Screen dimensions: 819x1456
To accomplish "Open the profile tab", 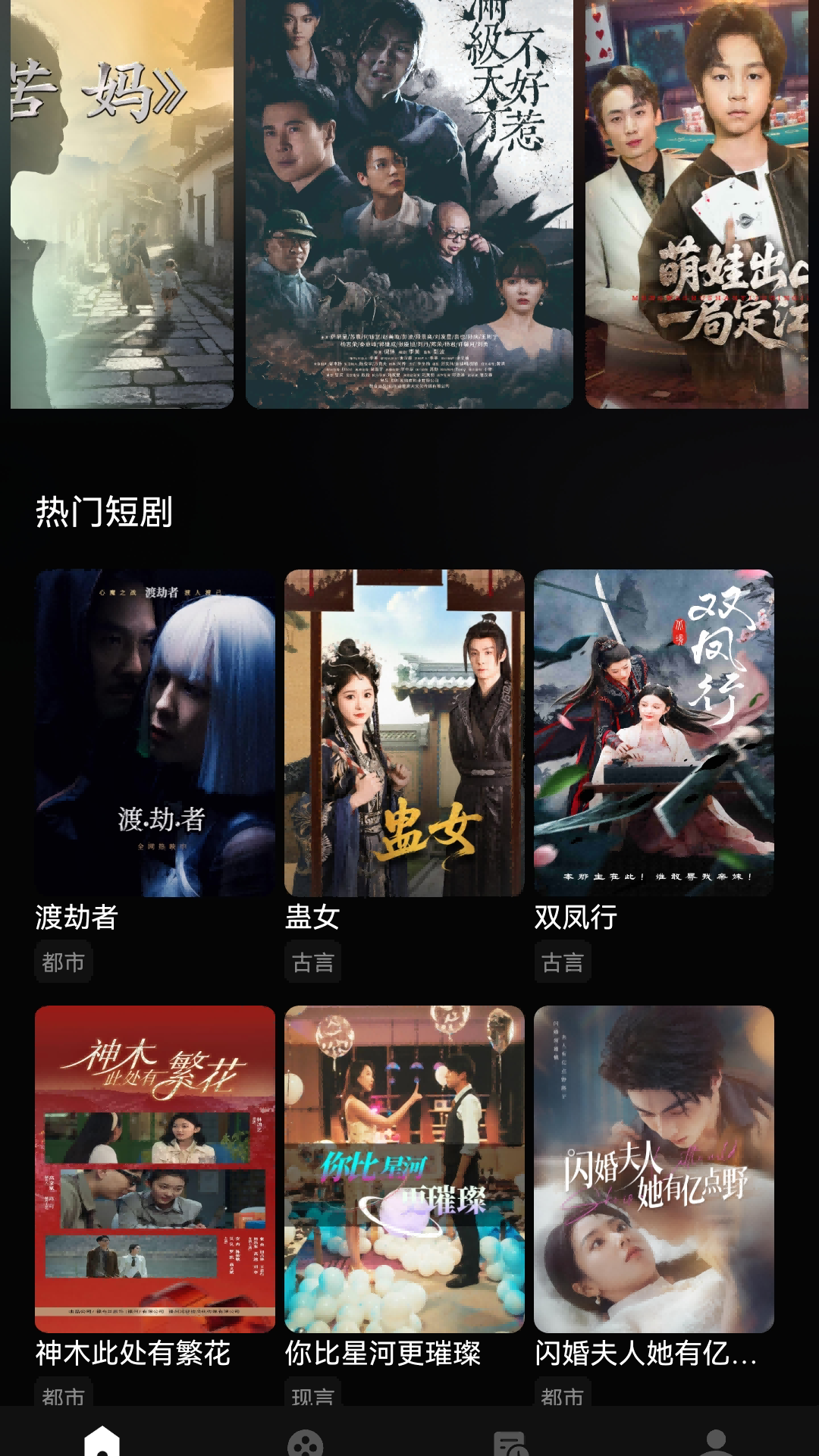I will pos(716,1441).
